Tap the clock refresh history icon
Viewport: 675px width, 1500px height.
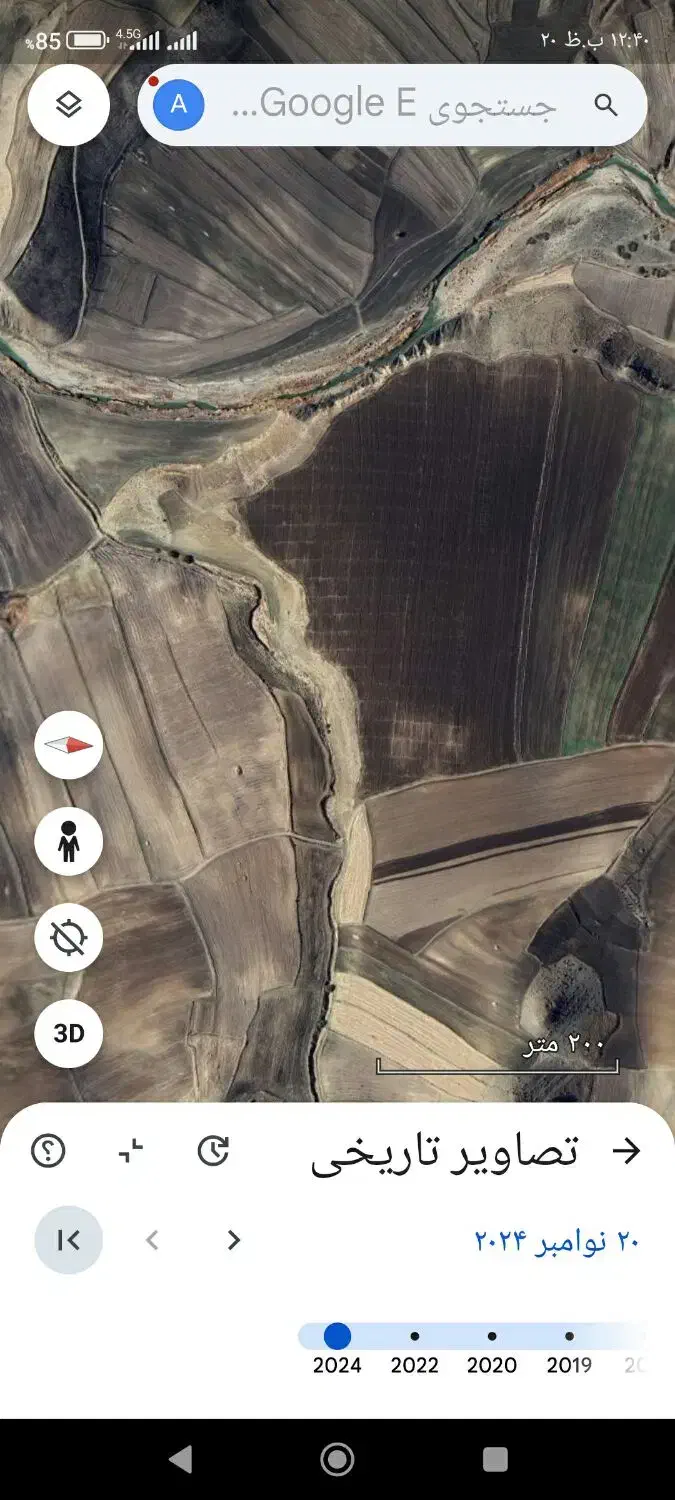pos(213,1151)
